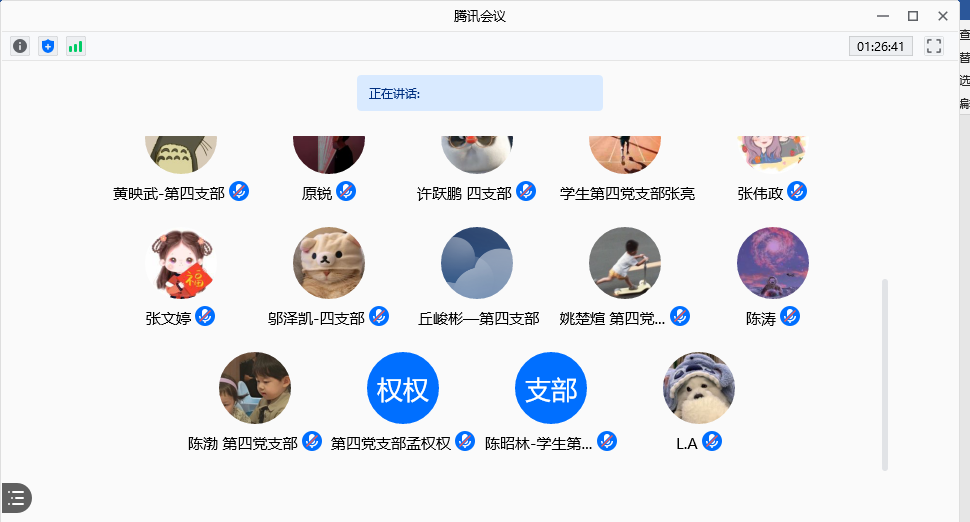This screenshot has width=970, height=522.
Task: Select participant 邬泽凯-四支部's avatar
Action: 329,264
